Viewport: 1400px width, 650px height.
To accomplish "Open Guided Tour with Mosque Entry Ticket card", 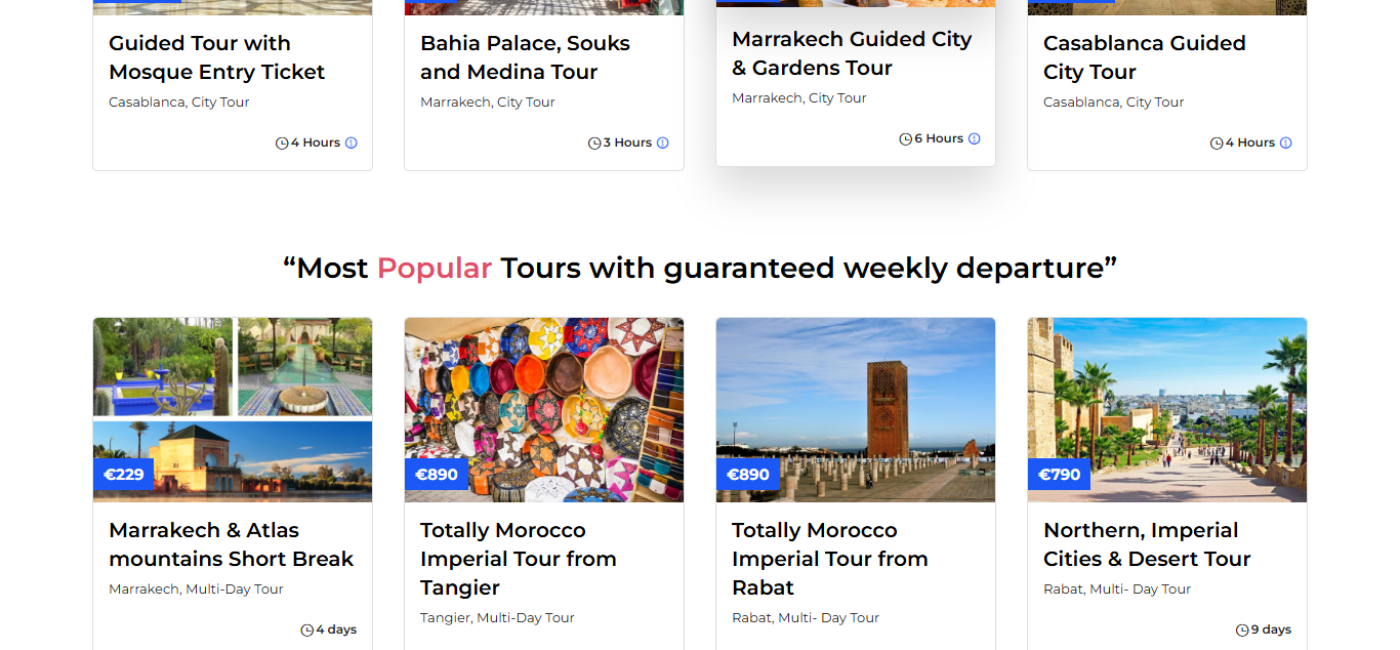I will tap(216, 58).
